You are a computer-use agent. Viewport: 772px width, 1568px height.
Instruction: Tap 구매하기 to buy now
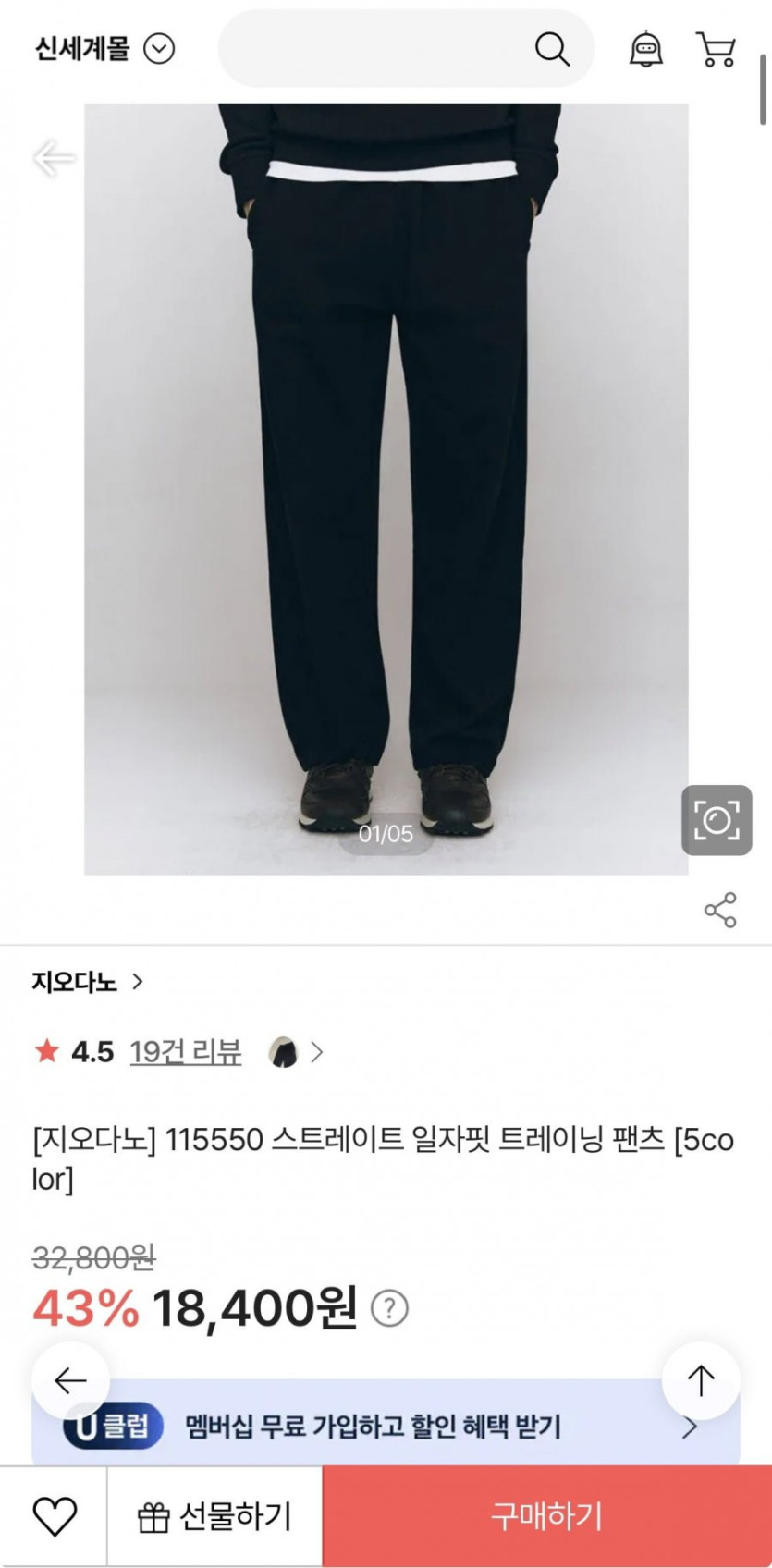(x=546, y=1516)
